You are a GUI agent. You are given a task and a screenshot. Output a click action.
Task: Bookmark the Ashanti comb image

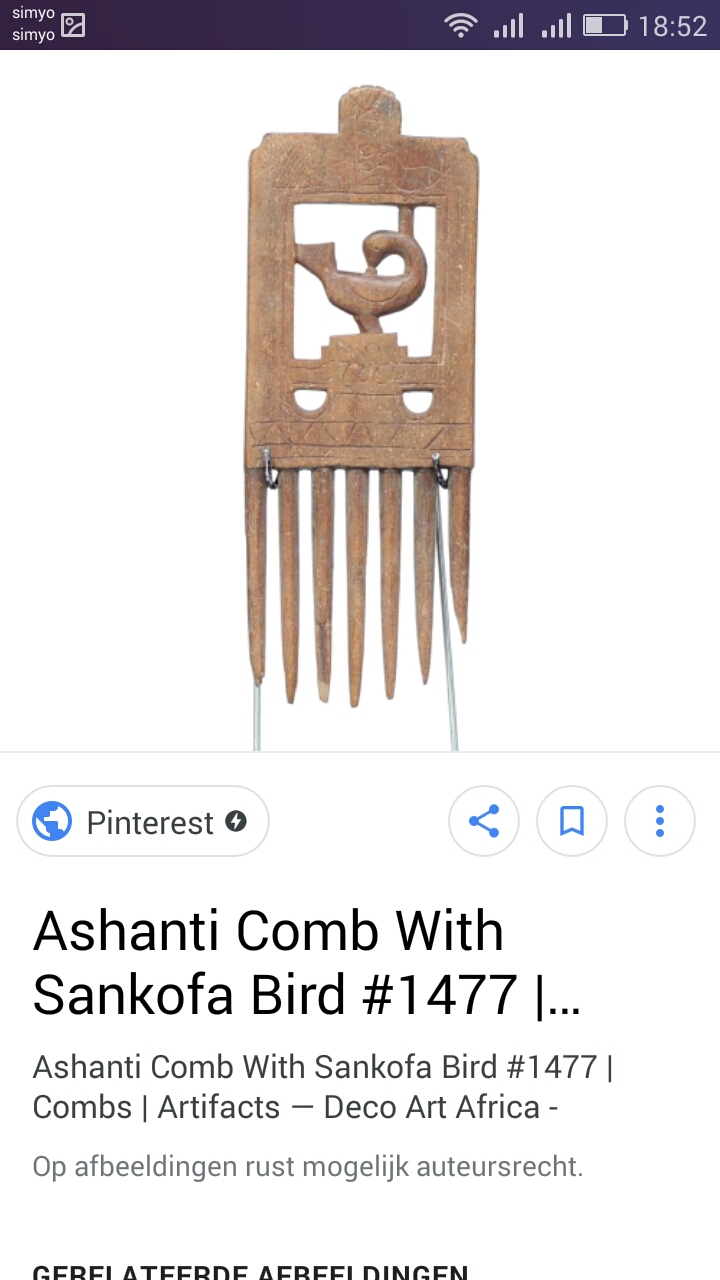(572, 822)
